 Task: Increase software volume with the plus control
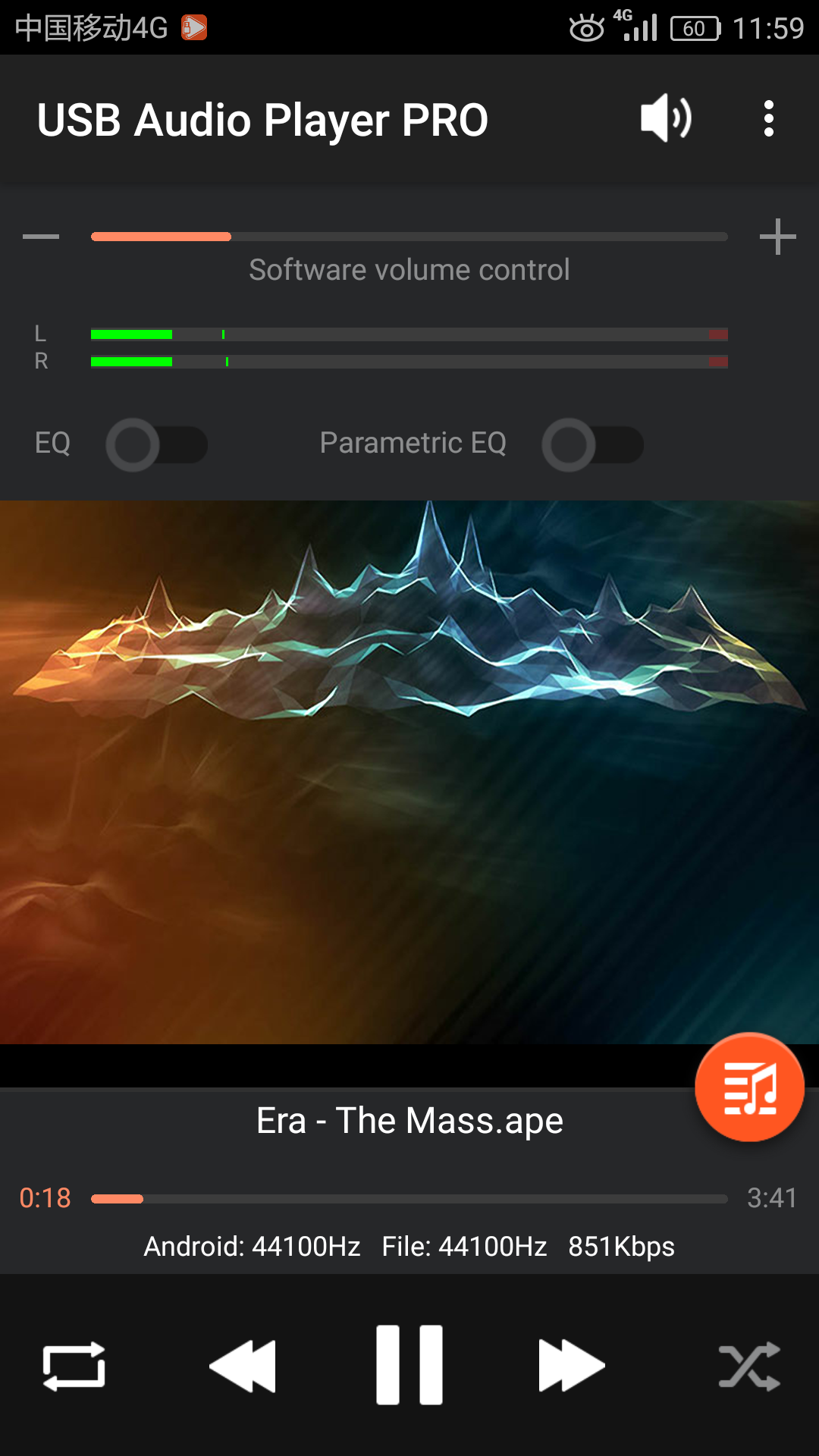pos(778,237)
